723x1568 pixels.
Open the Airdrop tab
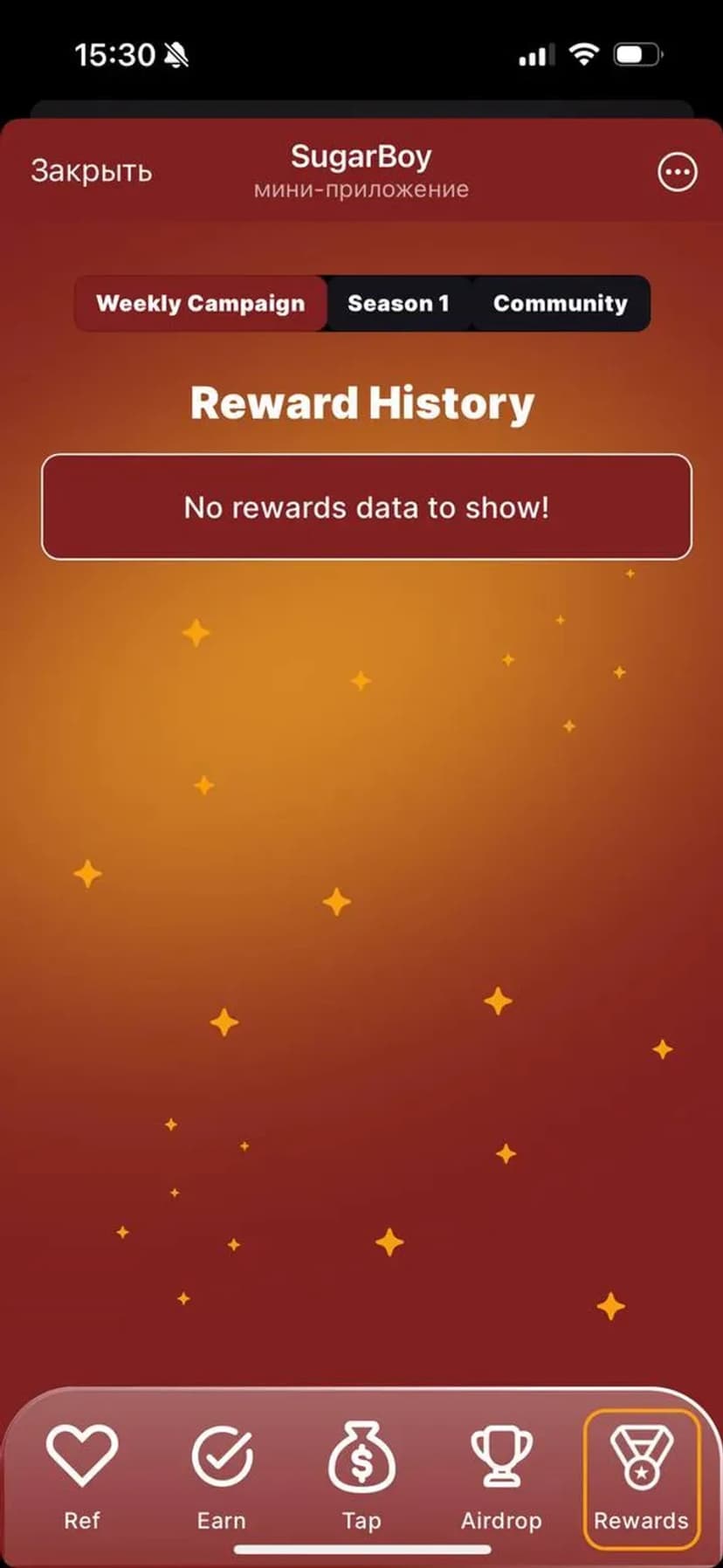501,1472
